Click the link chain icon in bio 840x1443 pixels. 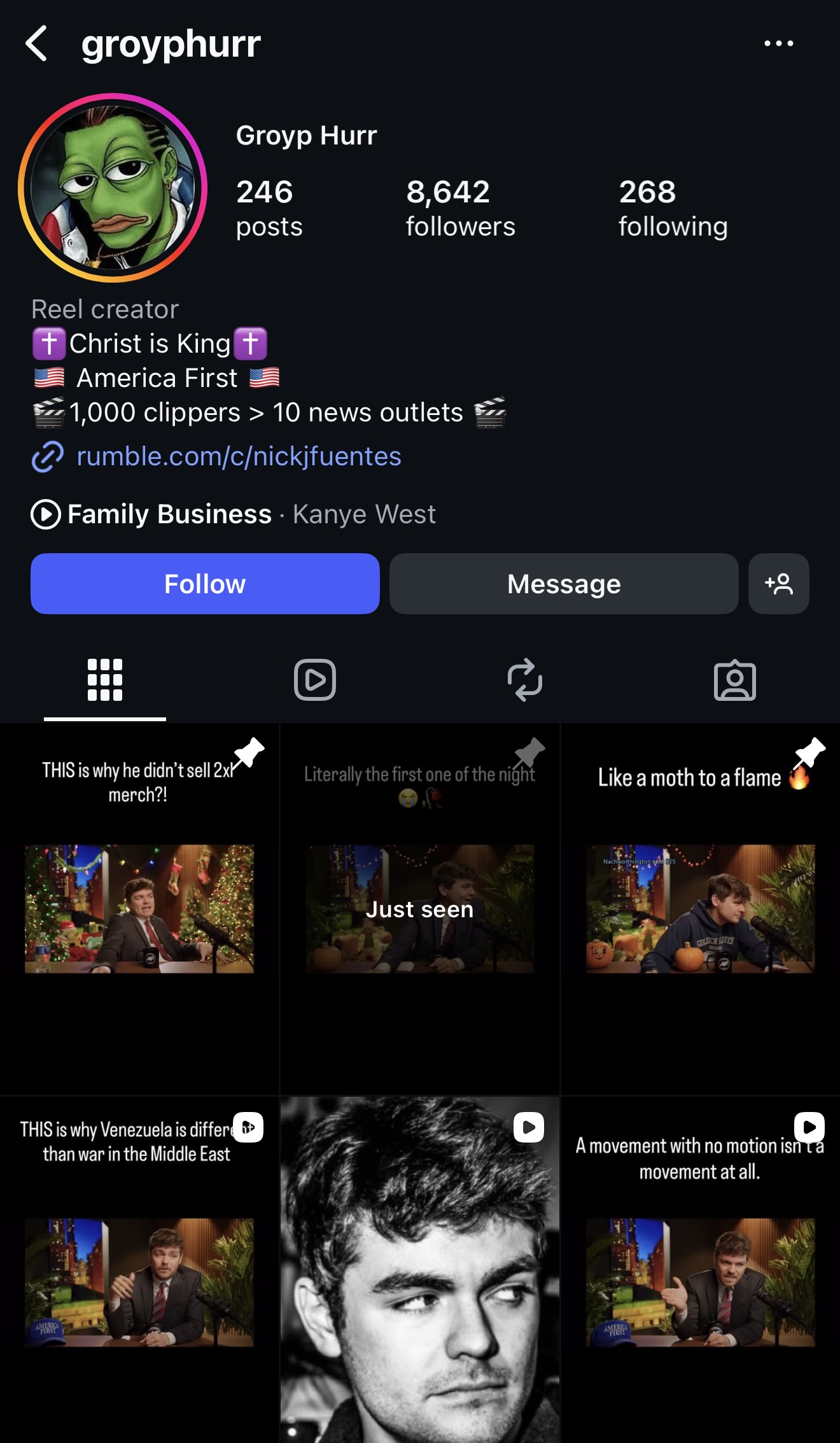click(x=46, y=457)
